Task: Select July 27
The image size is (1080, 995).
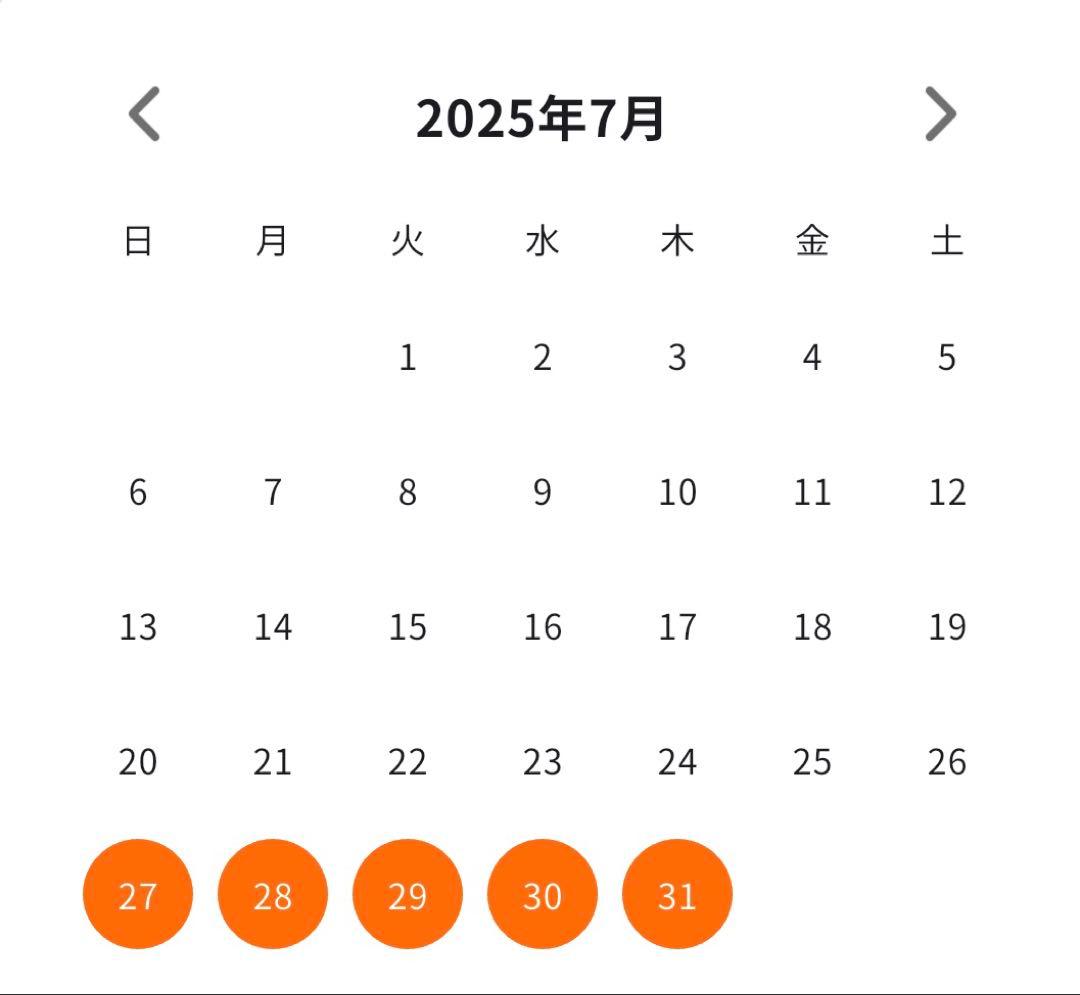Action: [137, 894]
